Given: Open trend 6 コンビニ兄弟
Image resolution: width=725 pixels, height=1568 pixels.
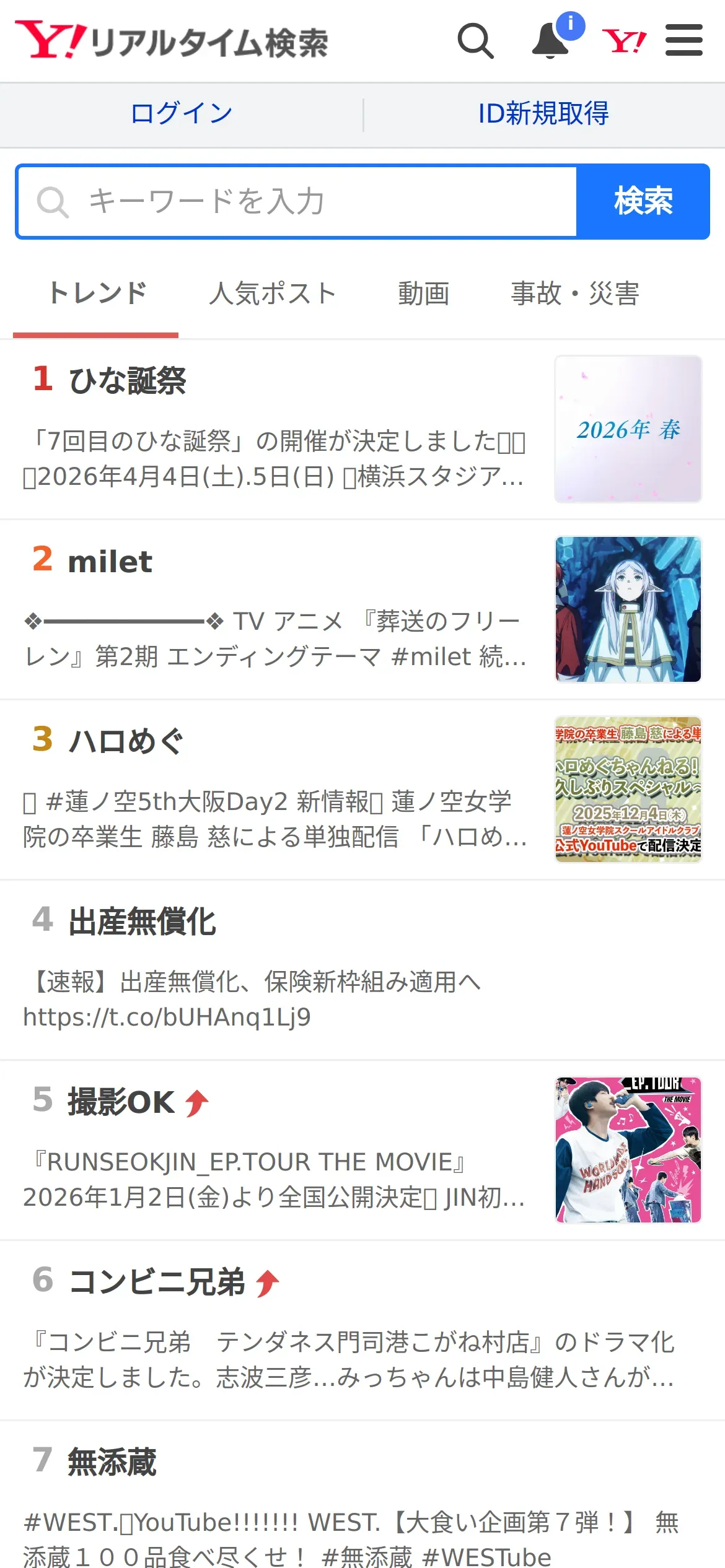Looking at the screenshot, I should pos(157,1282).
